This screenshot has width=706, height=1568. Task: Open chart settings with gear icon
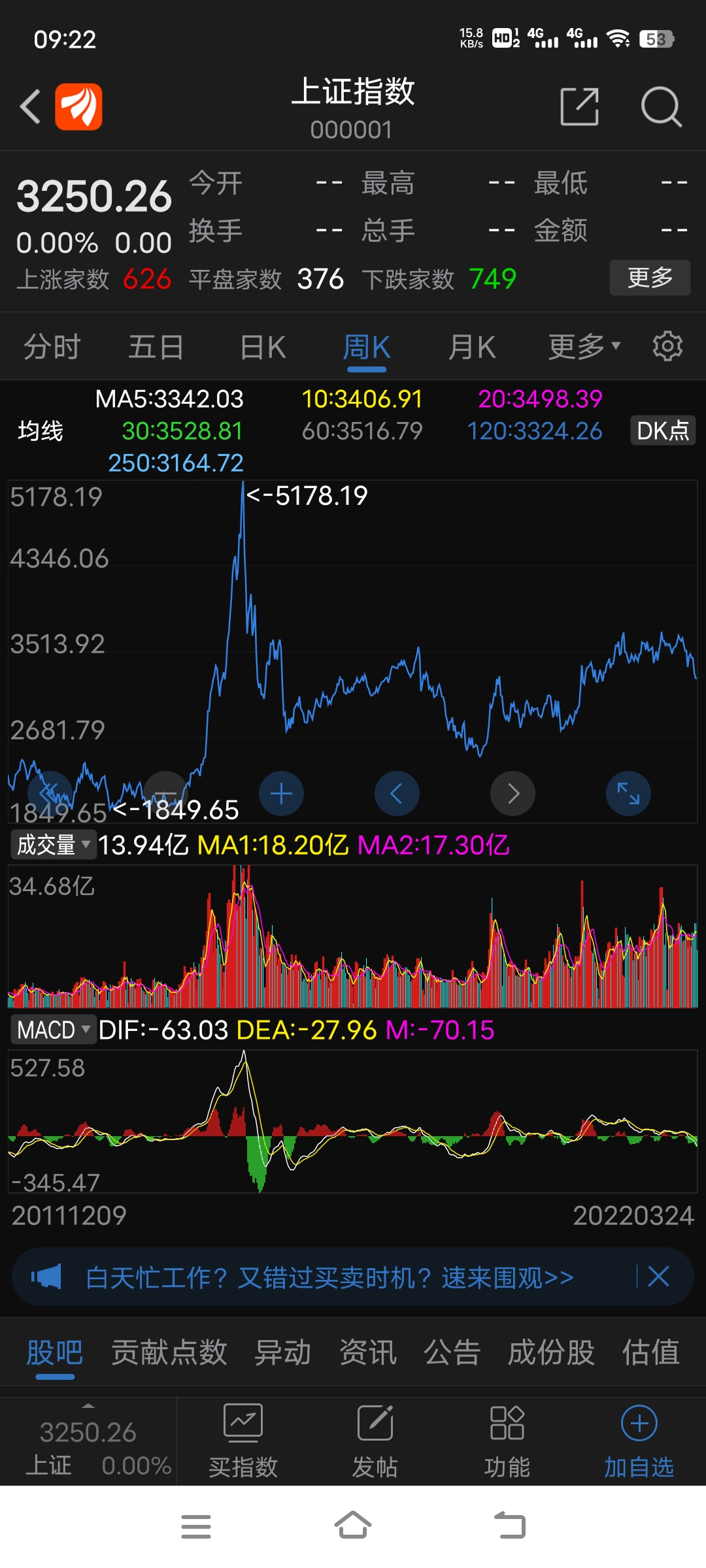coord(667,346)
